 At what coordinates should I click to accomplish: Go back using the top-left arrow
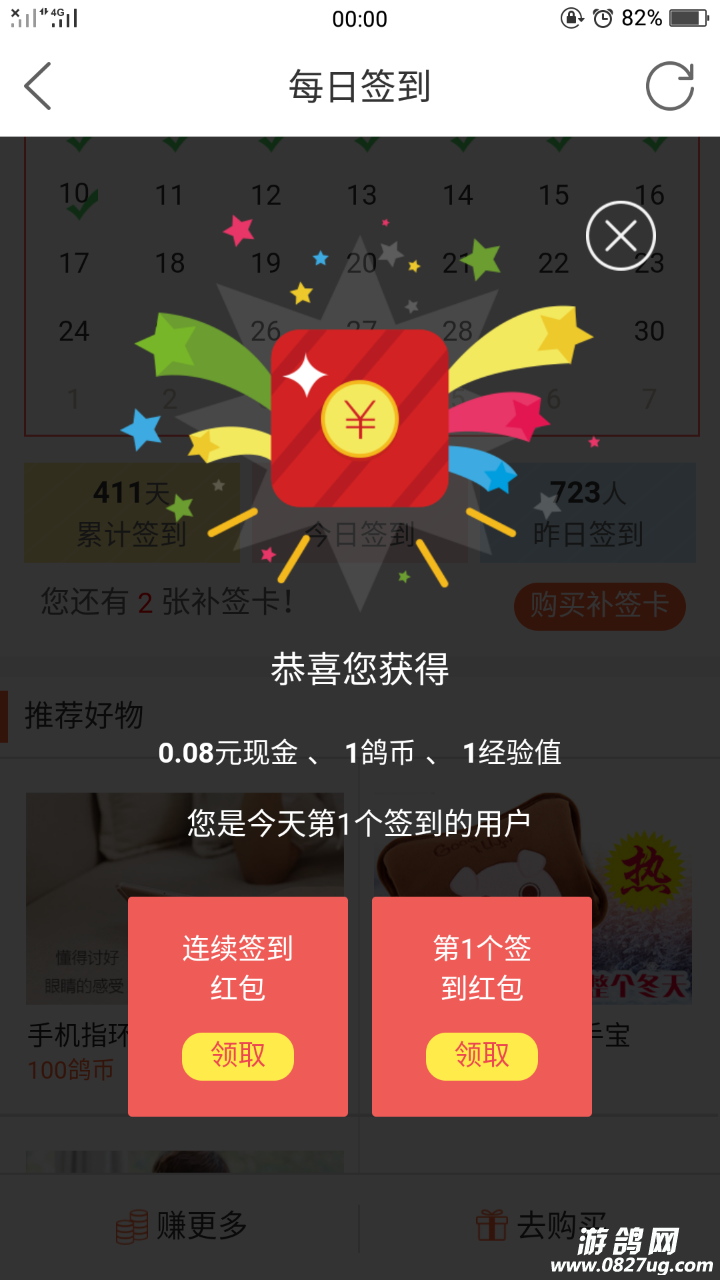tap(38, 86)
